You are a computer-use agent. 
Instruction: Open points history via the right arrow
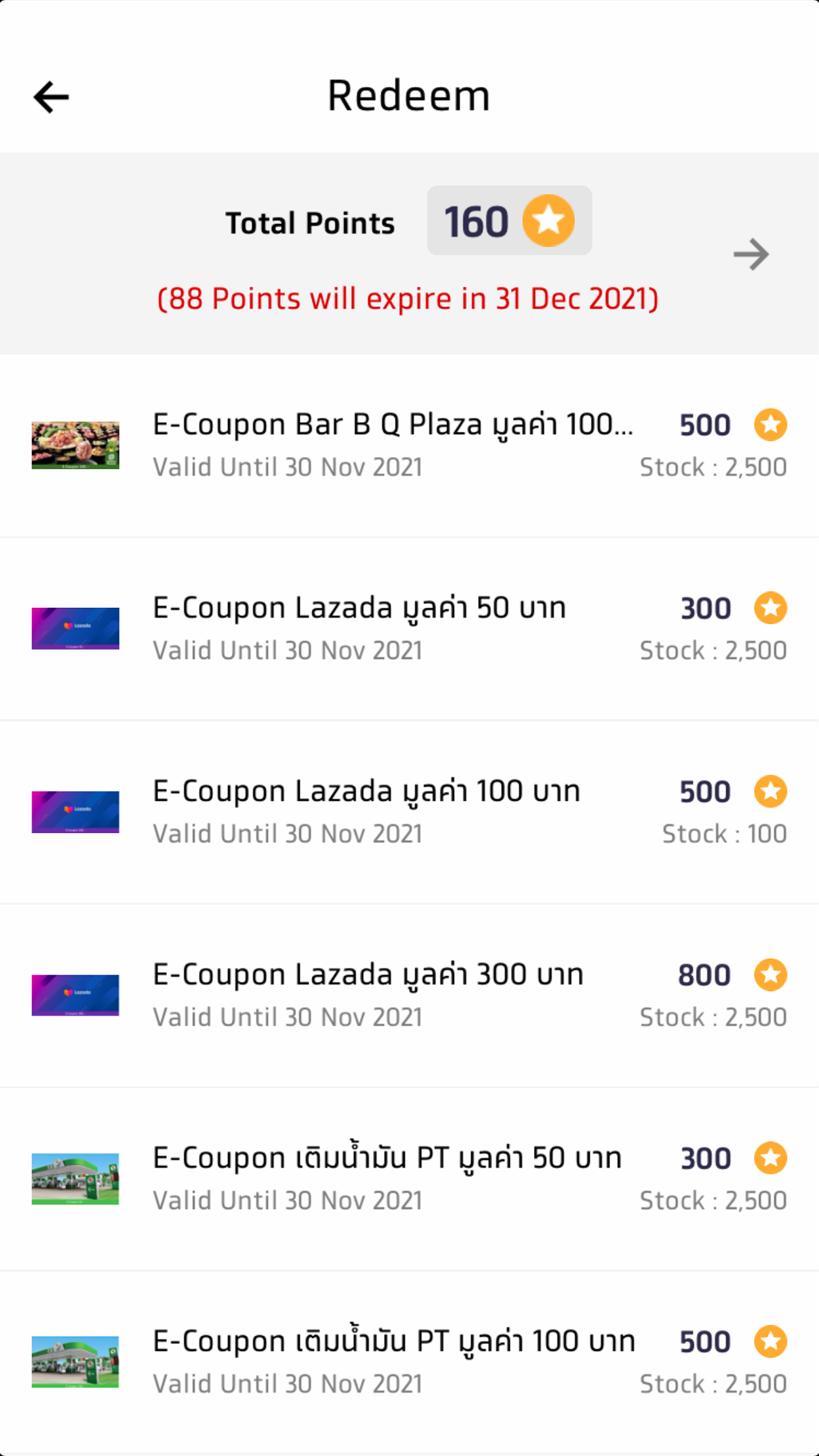(751, 255)
